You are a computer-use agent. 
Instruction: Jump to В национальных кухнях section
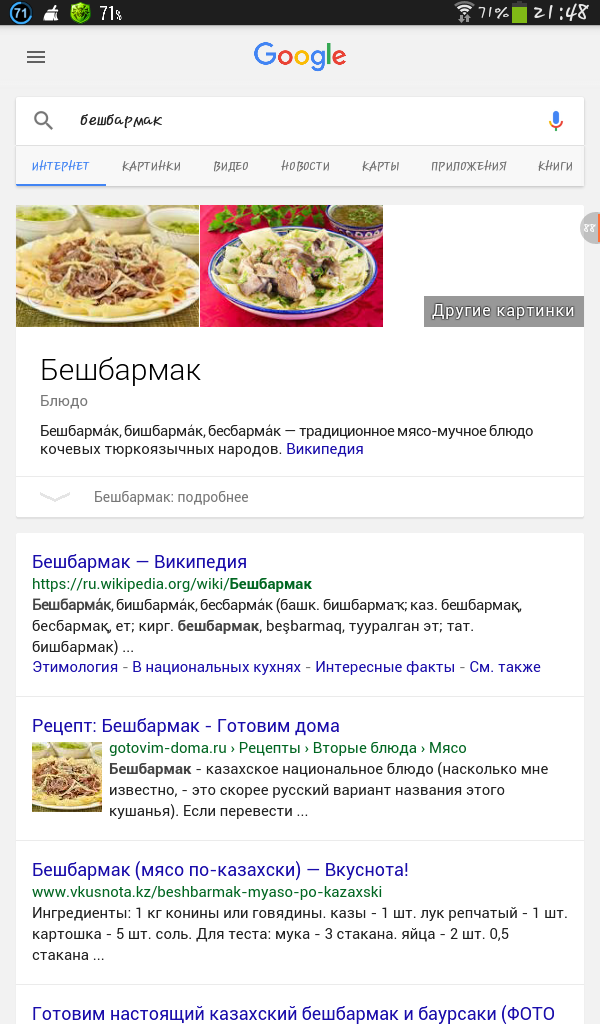pyautogui.click(x=216, y=667)
